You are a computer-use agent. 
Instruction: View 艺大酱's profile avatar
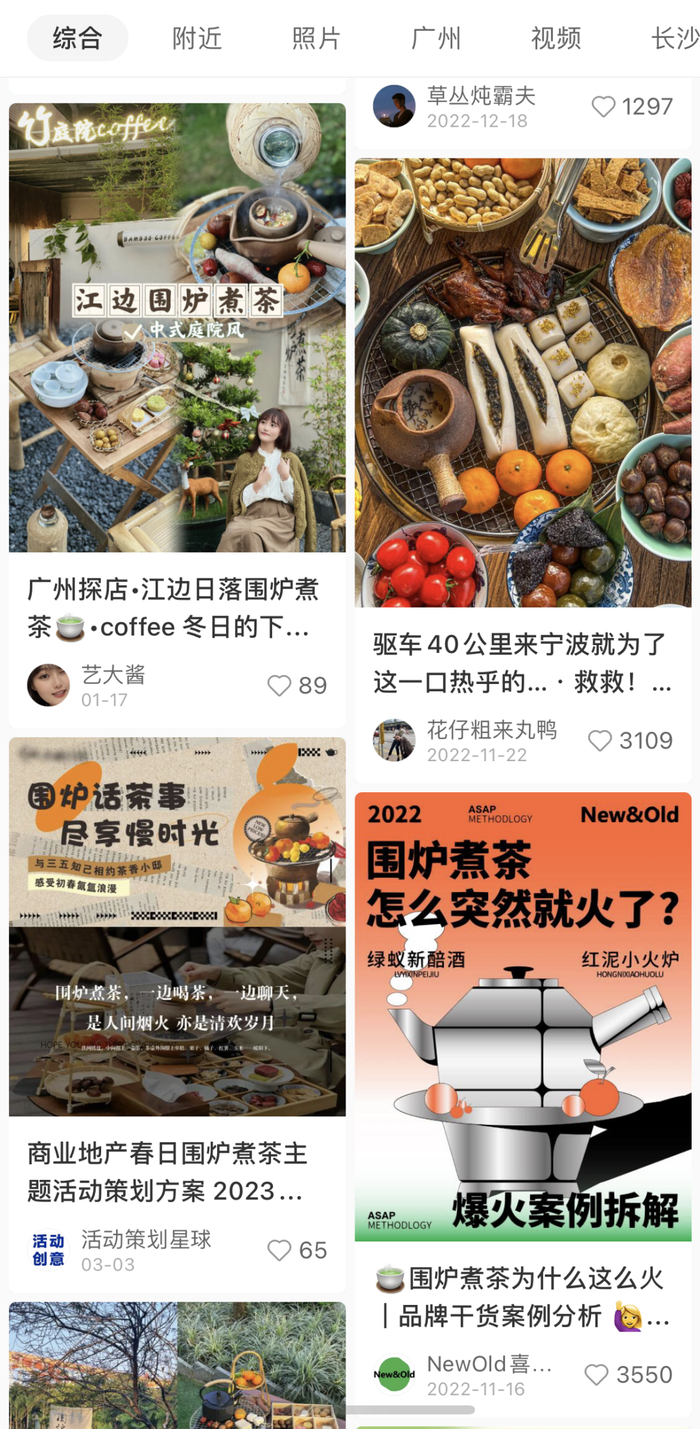pos(48,685)
